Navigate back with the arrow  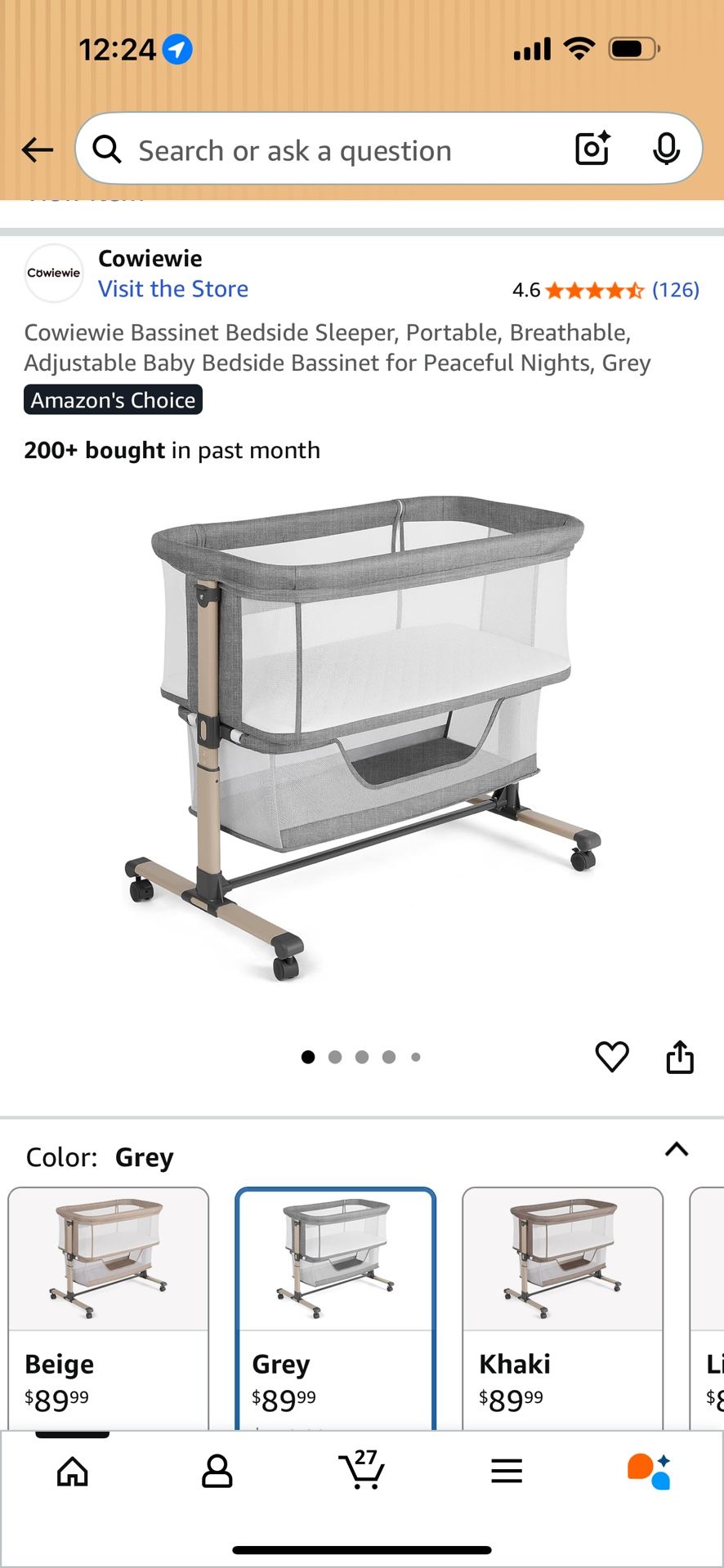click(x=37, y=149)
